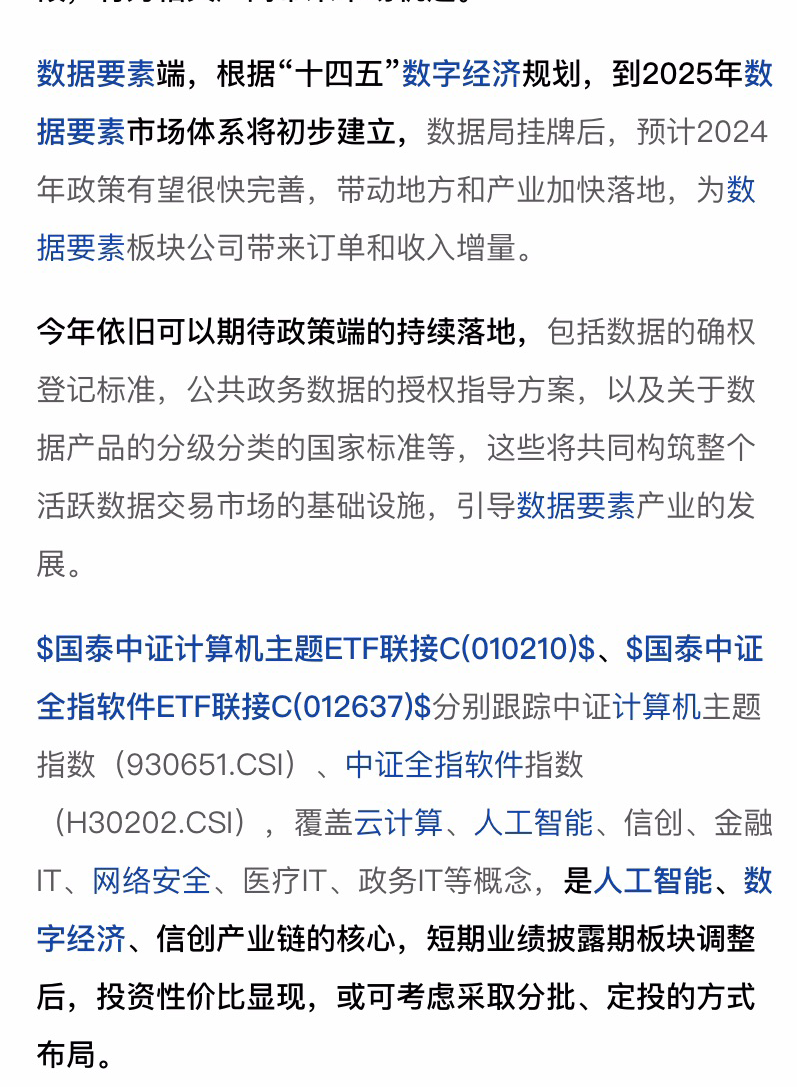Screen dimensions: 797x1087
Task: Tap the 数据要素 link before 板块公司带来订单
Action: pos(80,248)
